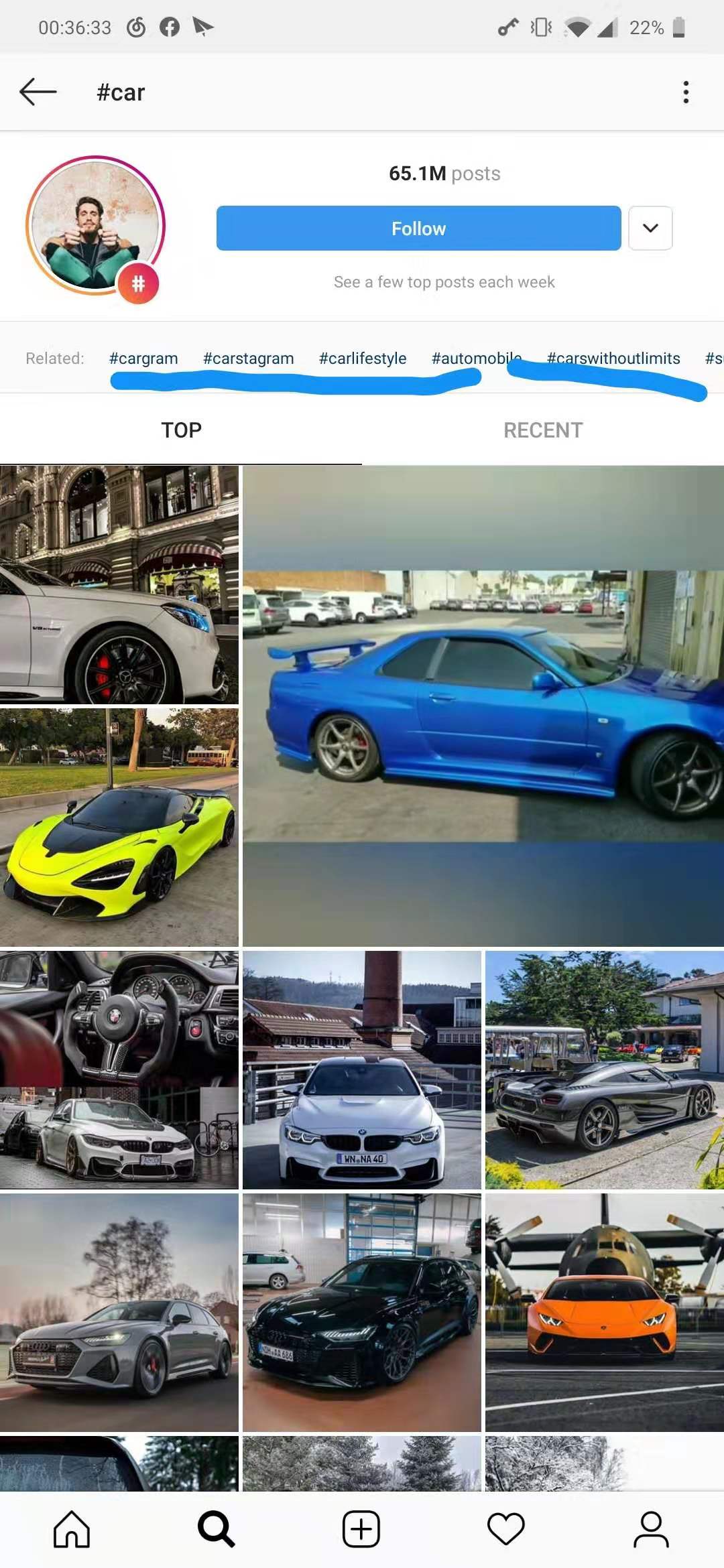The width and height of the screenshot is (724, 1568).
Task: Tap the back arrow to leave #car page
Action: [38, 91]
